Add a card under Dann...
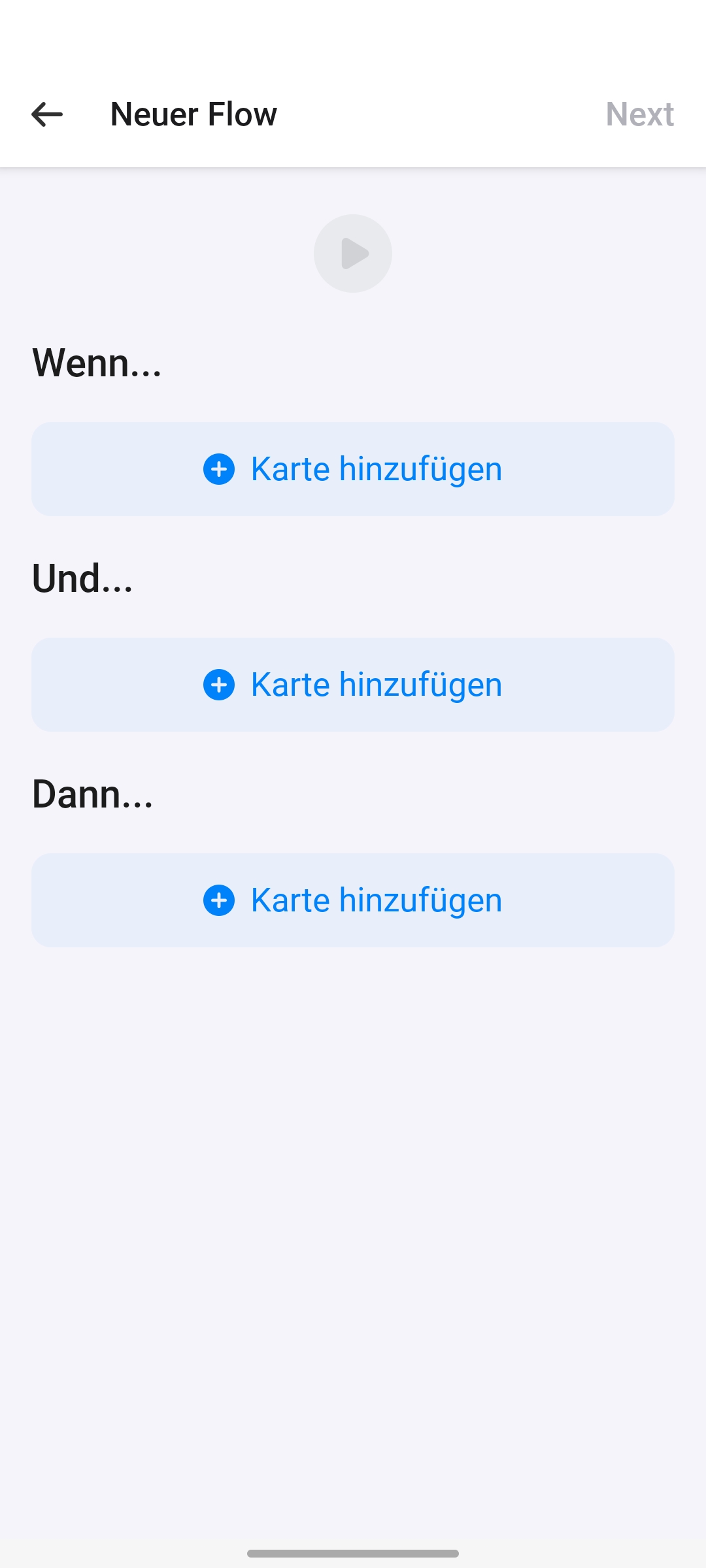The image size is (706, 1568). [353, 900]
